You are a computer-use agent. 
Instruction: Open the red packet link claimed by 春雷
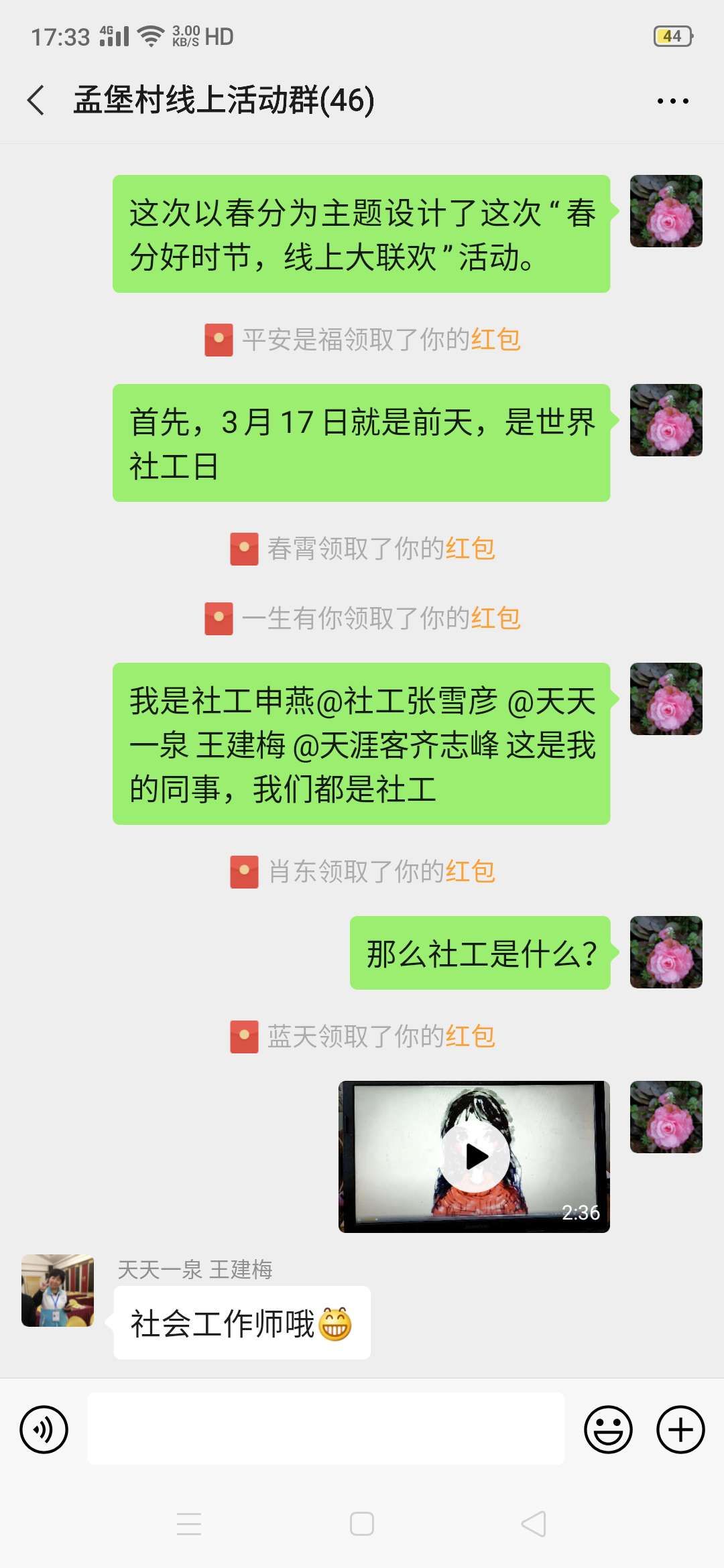pos(470,549)
